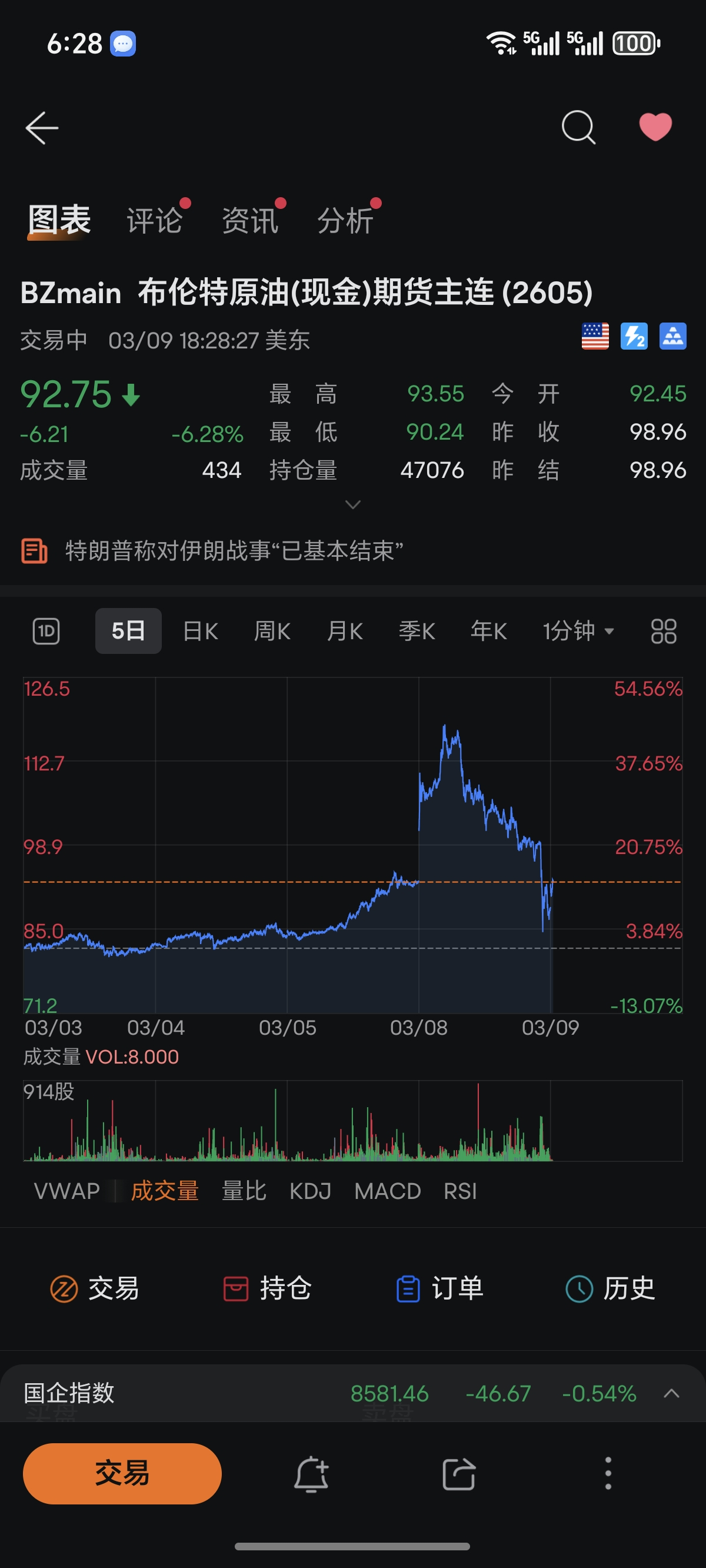This screenshot has width=706, height=1568.
Task: Open chart settings grid icon
Action: click(x=664, y=631)
